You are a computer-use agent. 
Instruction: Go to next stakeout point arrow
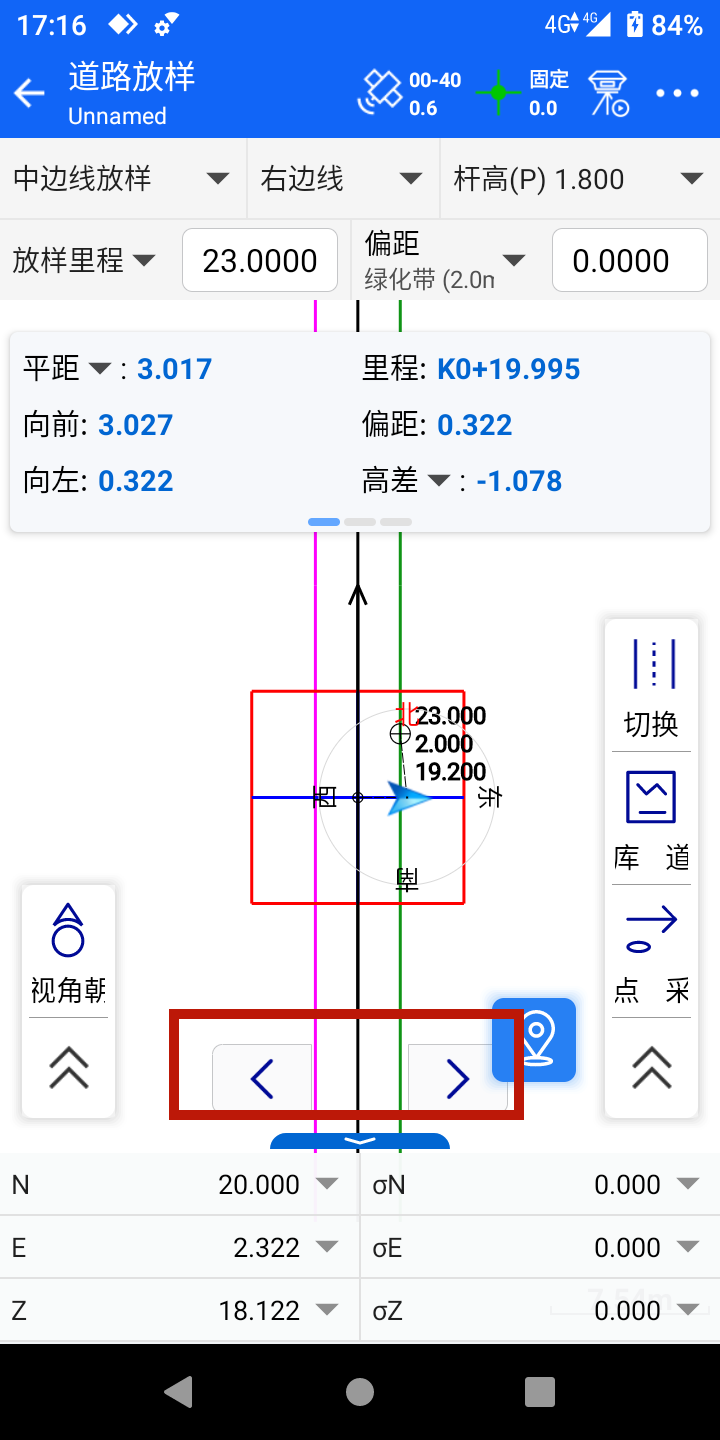(456, 1079)
